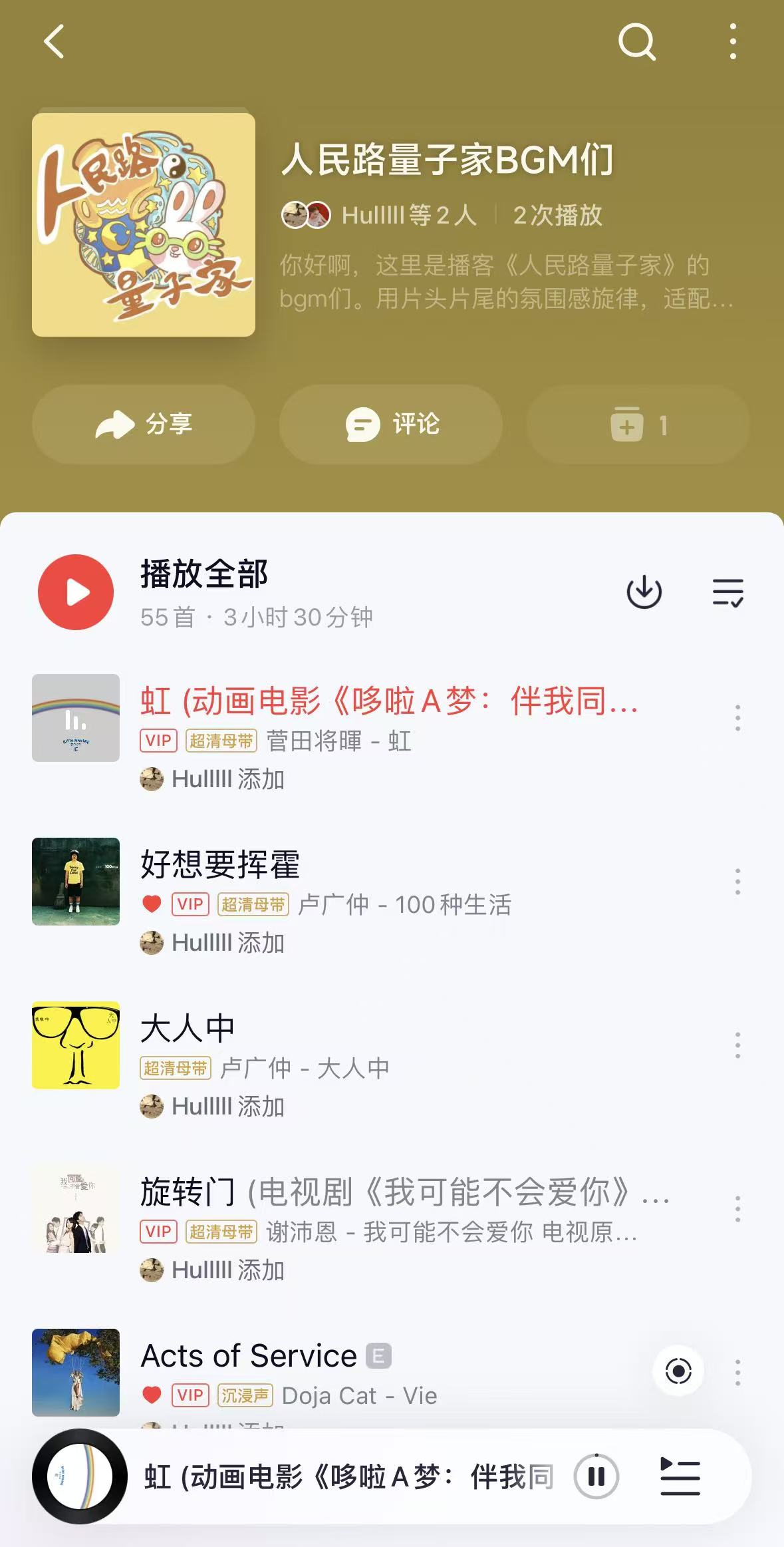Screen dimensions: 784x1547
Task: Open multi-select list management
Action: tap(727, 592)
